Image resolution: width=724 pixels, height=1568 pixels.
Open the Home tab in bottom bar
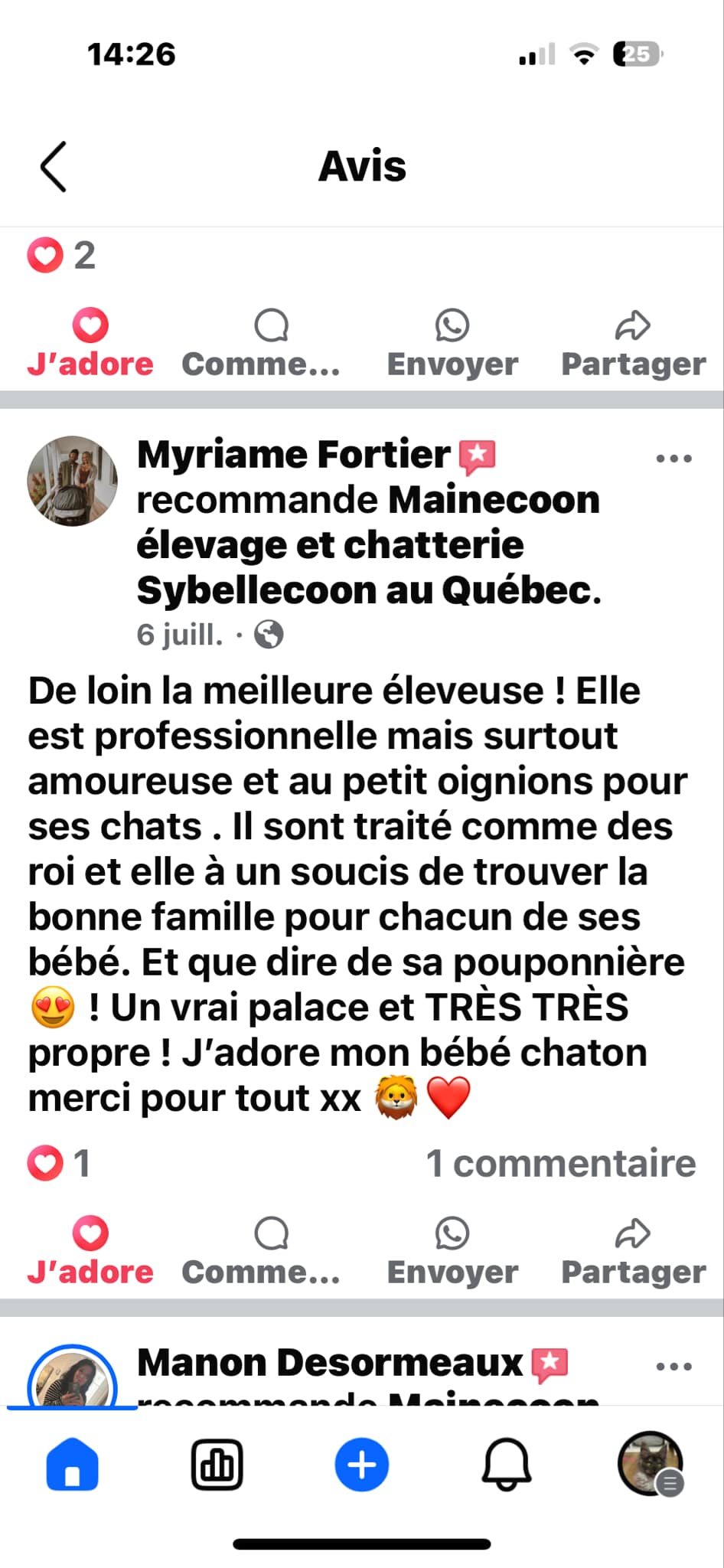coord(73,1464)
